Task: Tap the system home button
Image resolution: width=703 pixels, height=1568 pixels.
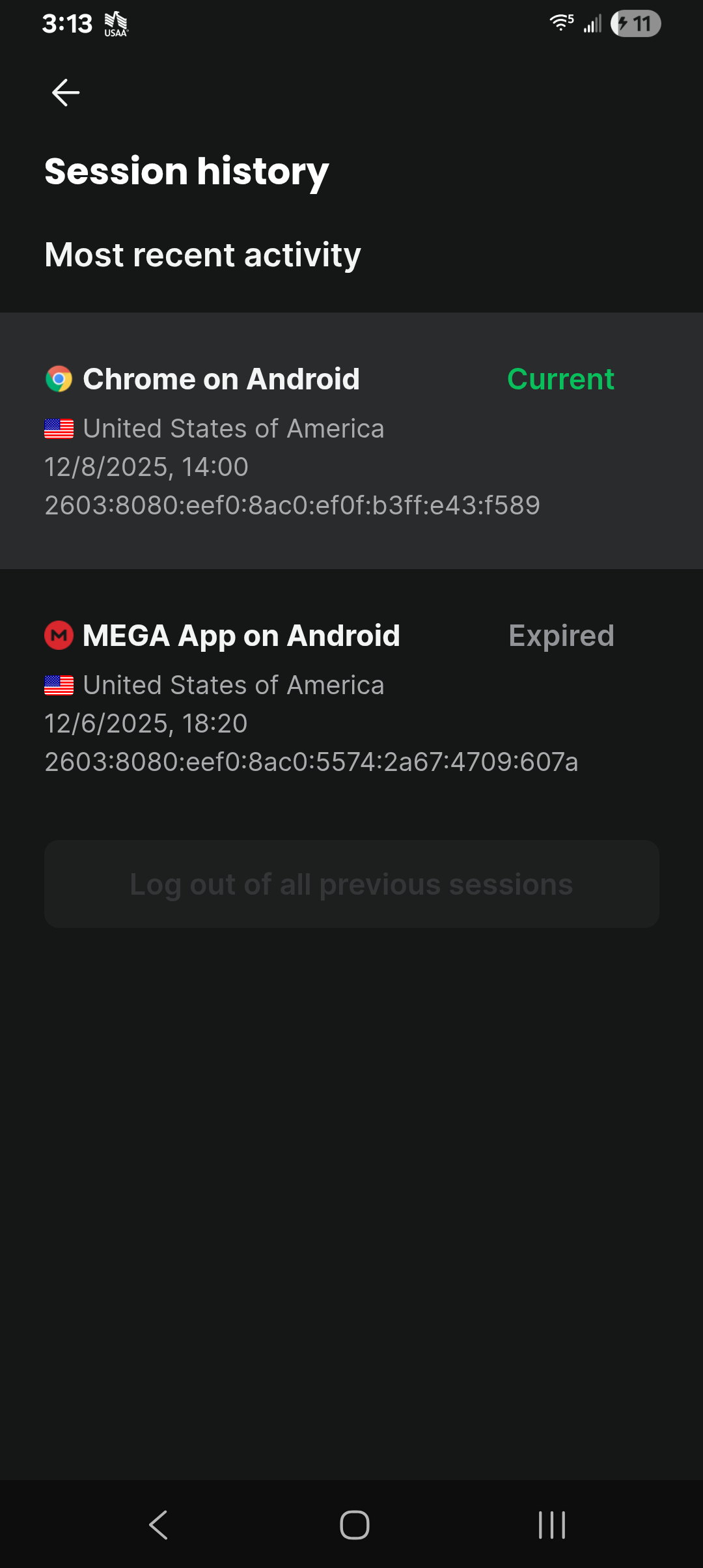Action: point(355,1525)
